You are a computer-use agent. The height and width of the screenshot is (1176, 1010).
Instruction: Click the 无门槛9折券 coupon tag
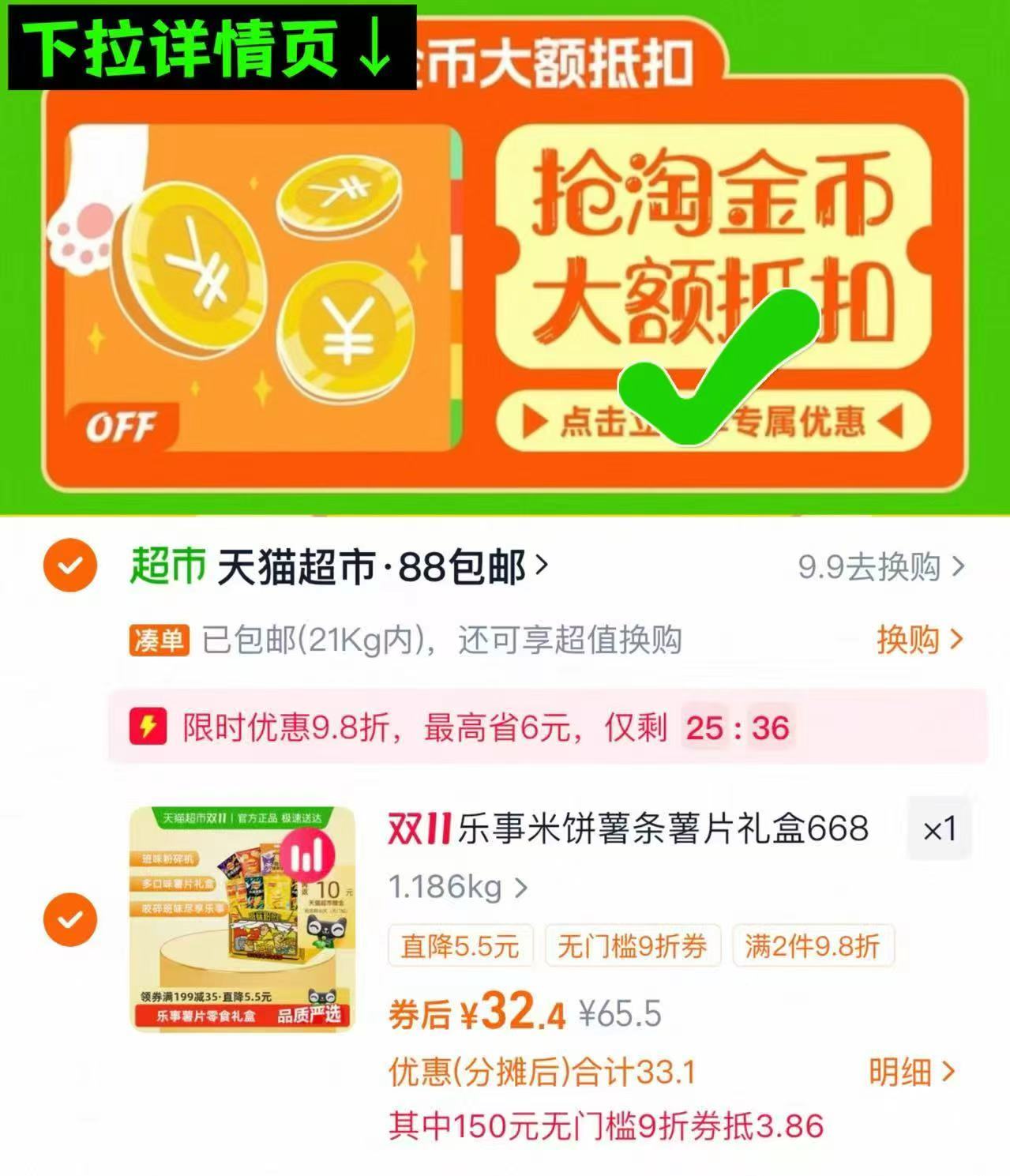coord(633,946)
